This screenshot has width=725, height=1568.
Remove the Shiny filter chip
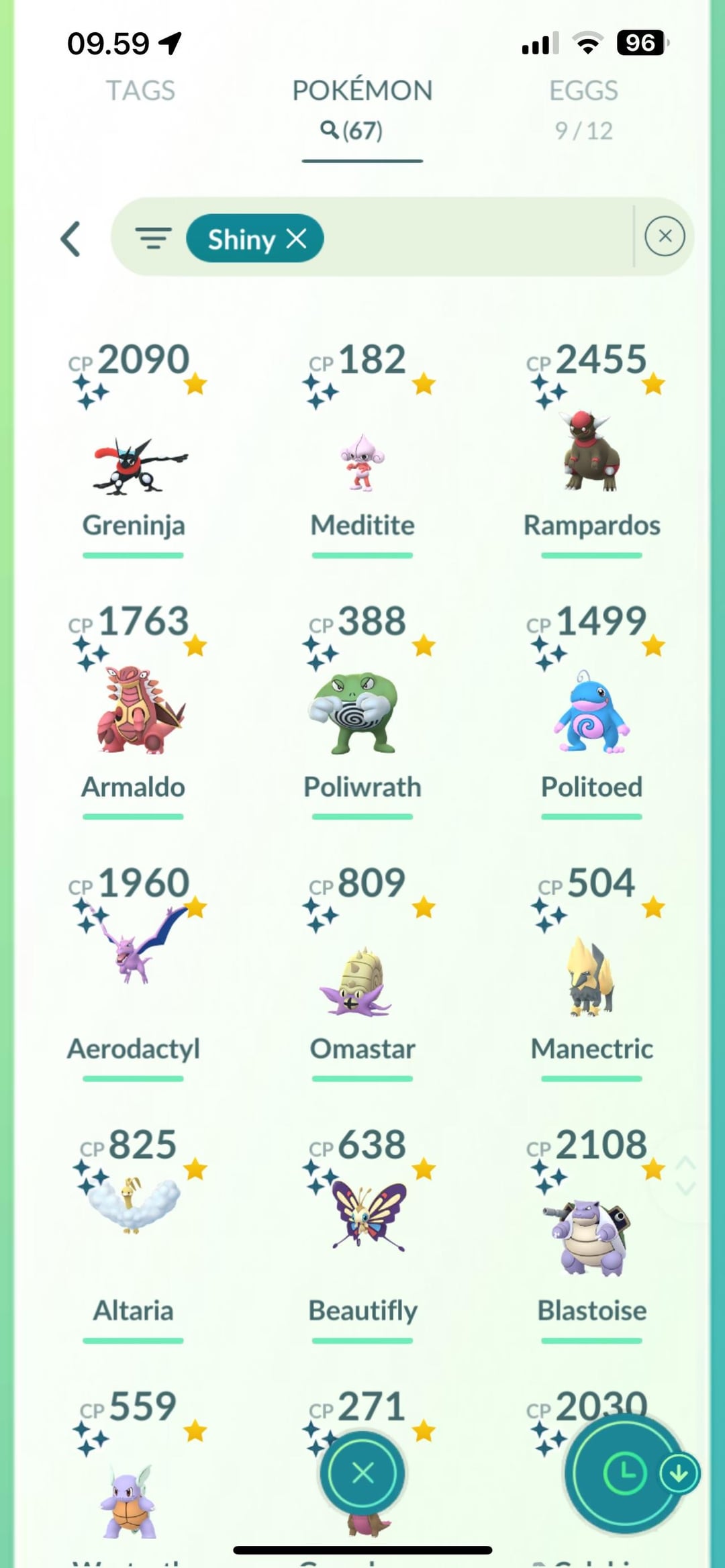click(296, 238)
